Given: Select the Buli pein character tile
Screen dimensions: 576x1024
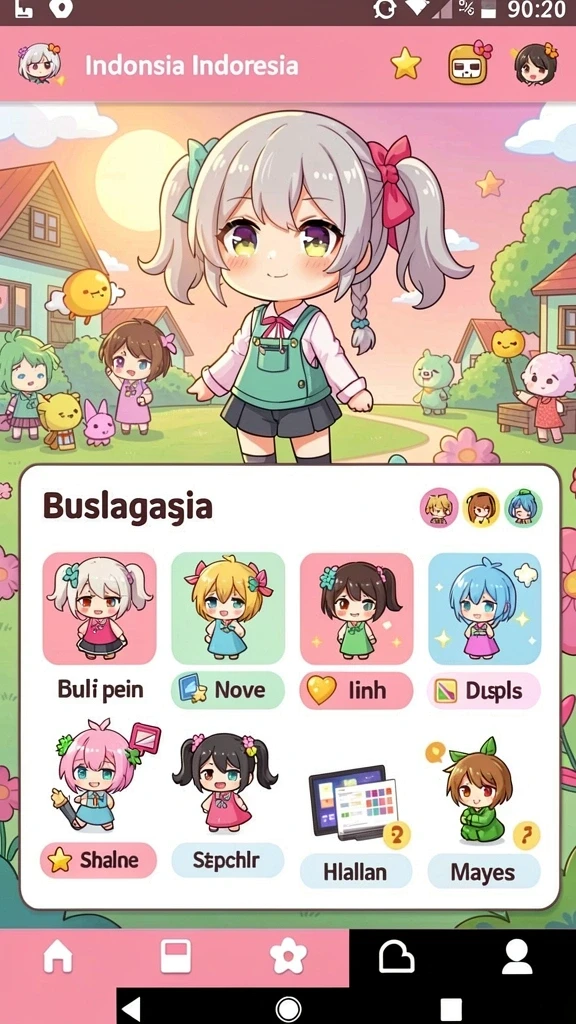Looking at the screenshot, I should pyautogui.click(x=99, y=609).
